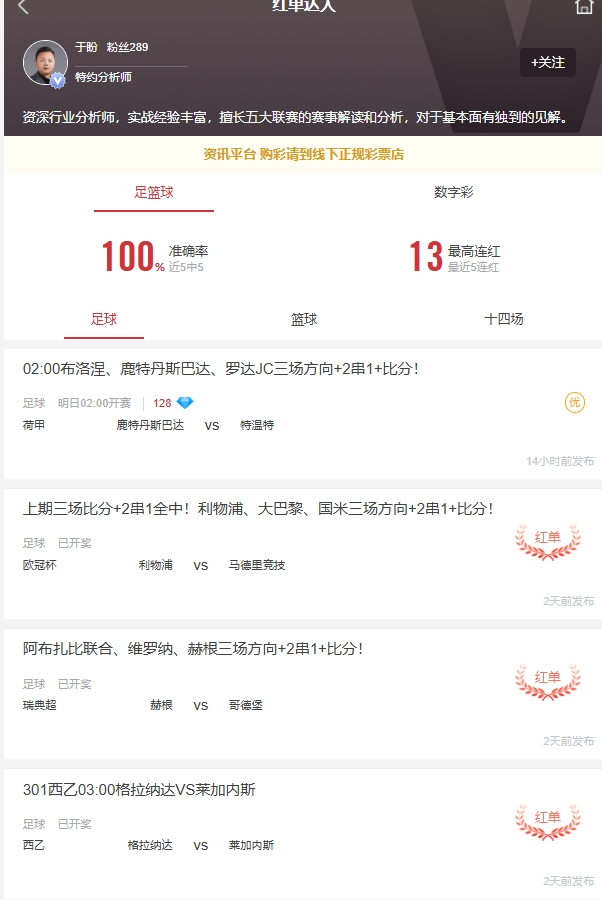
Task: Open the 格拉纳达 vs 莱加内斯 article
Action: point(139,790)
